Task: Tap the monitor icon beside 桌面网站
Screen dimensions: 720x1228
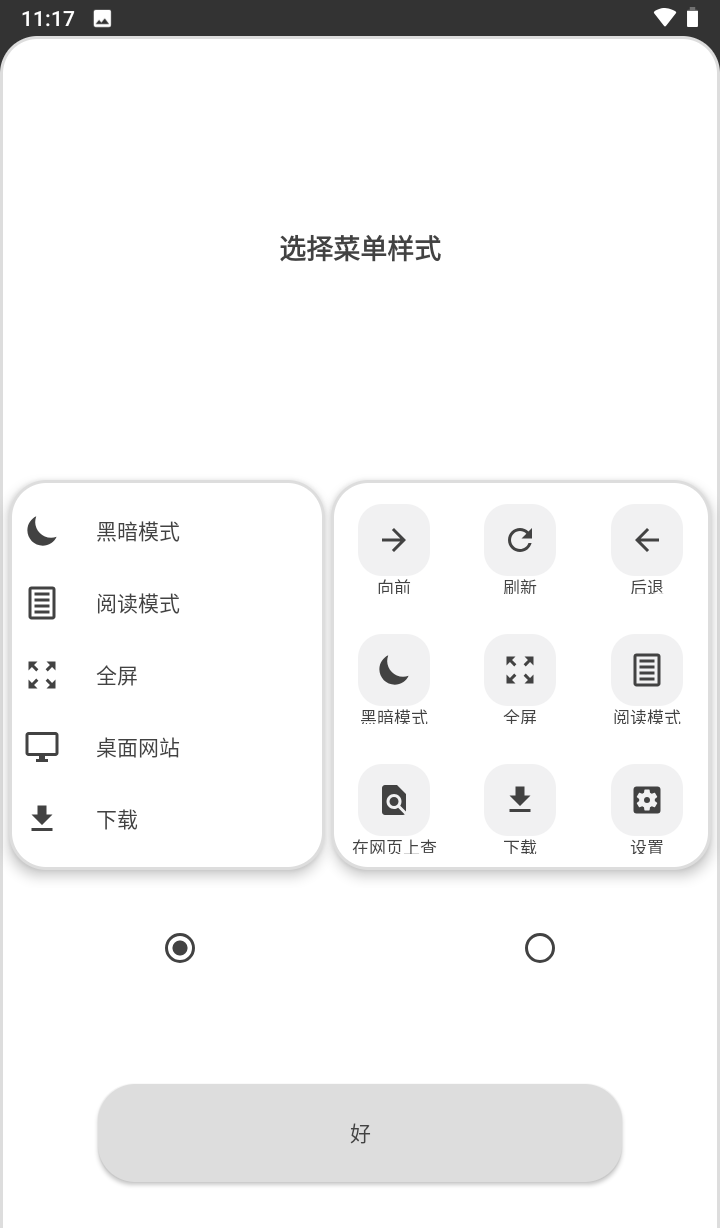Action: coord(41,745)
